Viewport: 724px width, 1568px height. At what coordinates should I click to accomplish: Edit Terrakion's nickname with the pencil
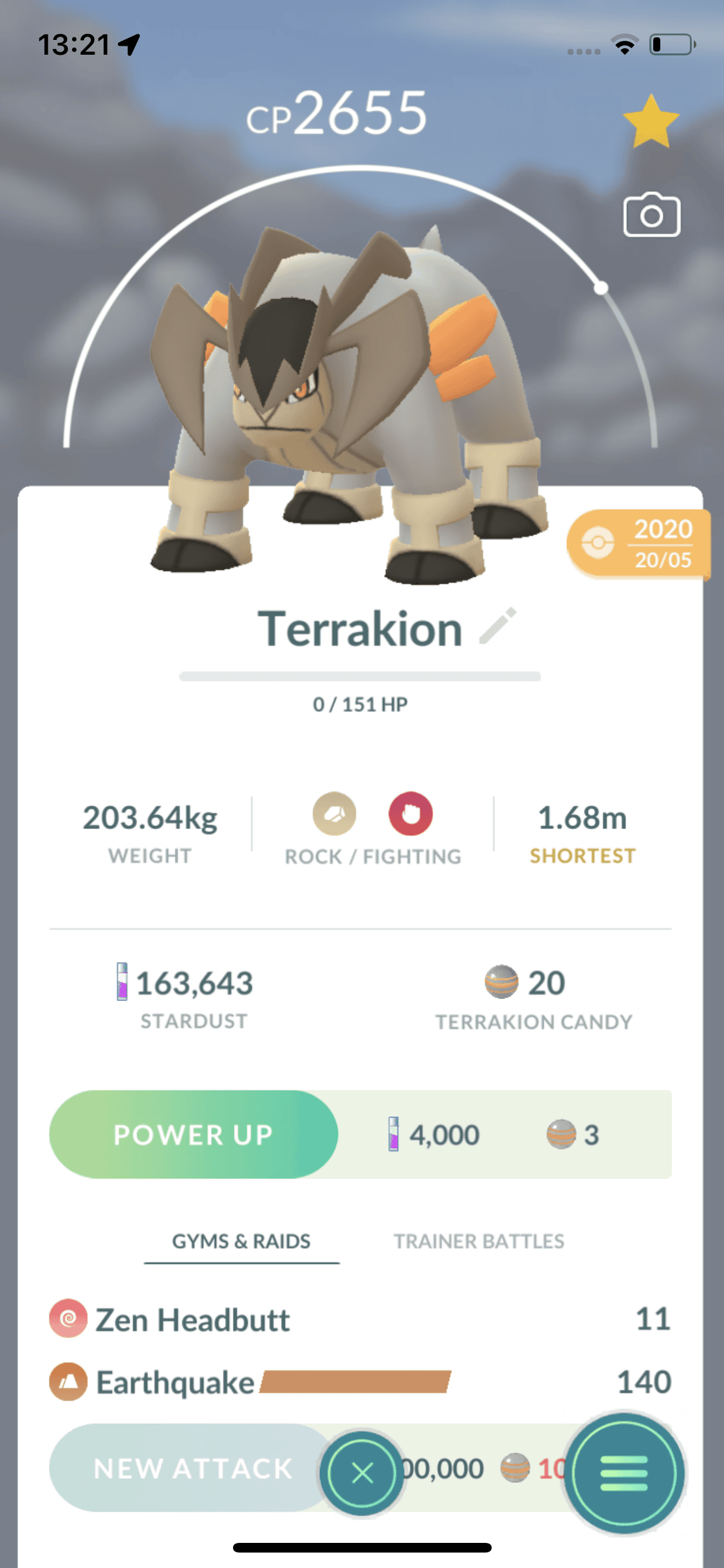[x=498, y=626]
